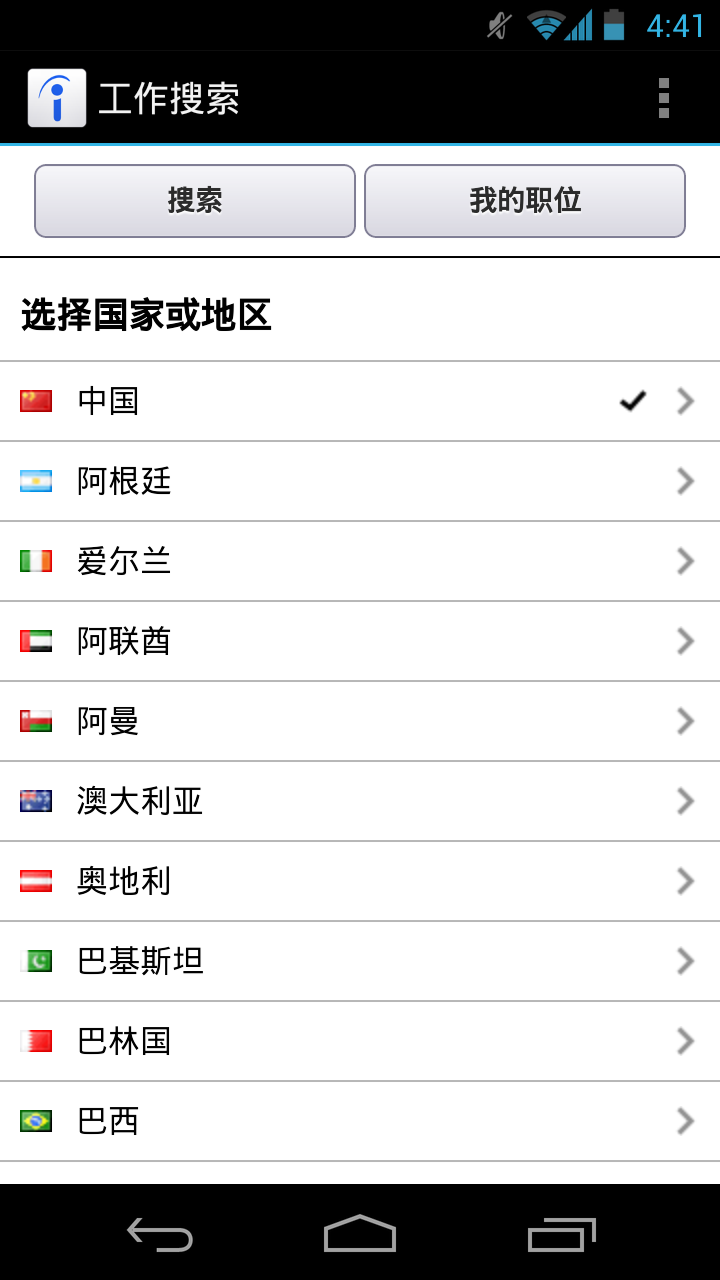Tap the Indeed app icon in header
This screenshot has width=720, height=1280.
point(57,98)
